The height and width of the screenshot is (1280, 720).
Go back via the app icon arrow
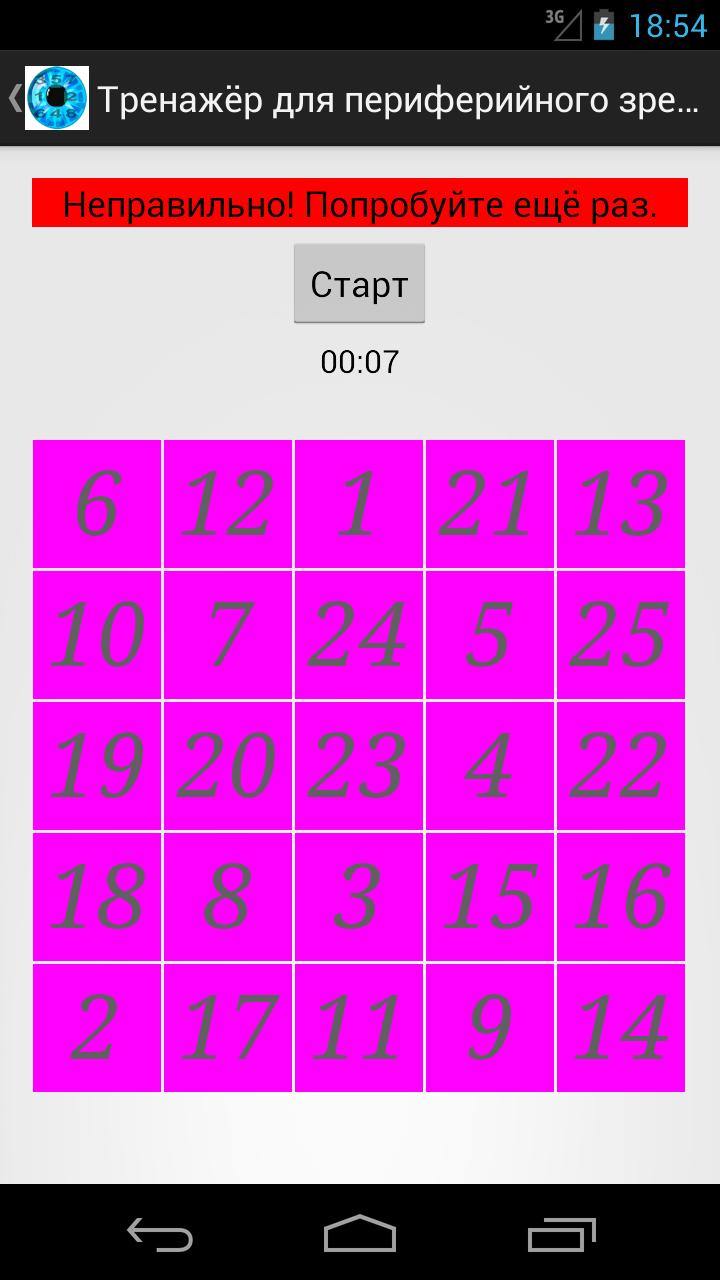(48, 98)
